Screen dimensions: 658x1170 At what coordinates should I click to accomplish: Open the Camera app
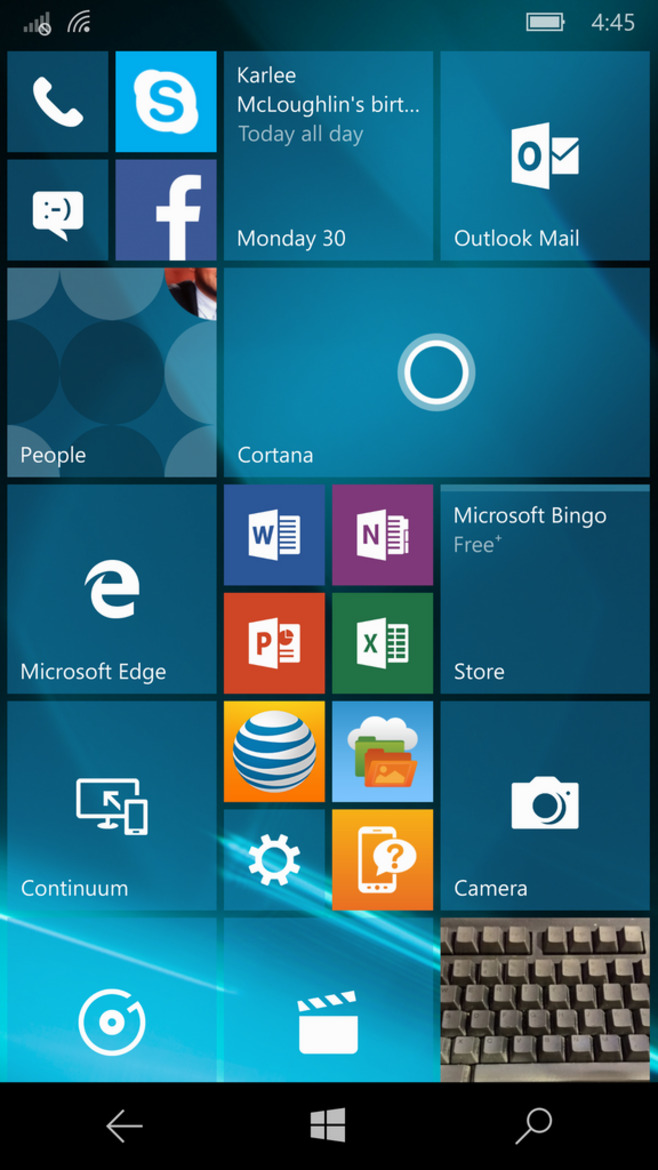[545, 806]
